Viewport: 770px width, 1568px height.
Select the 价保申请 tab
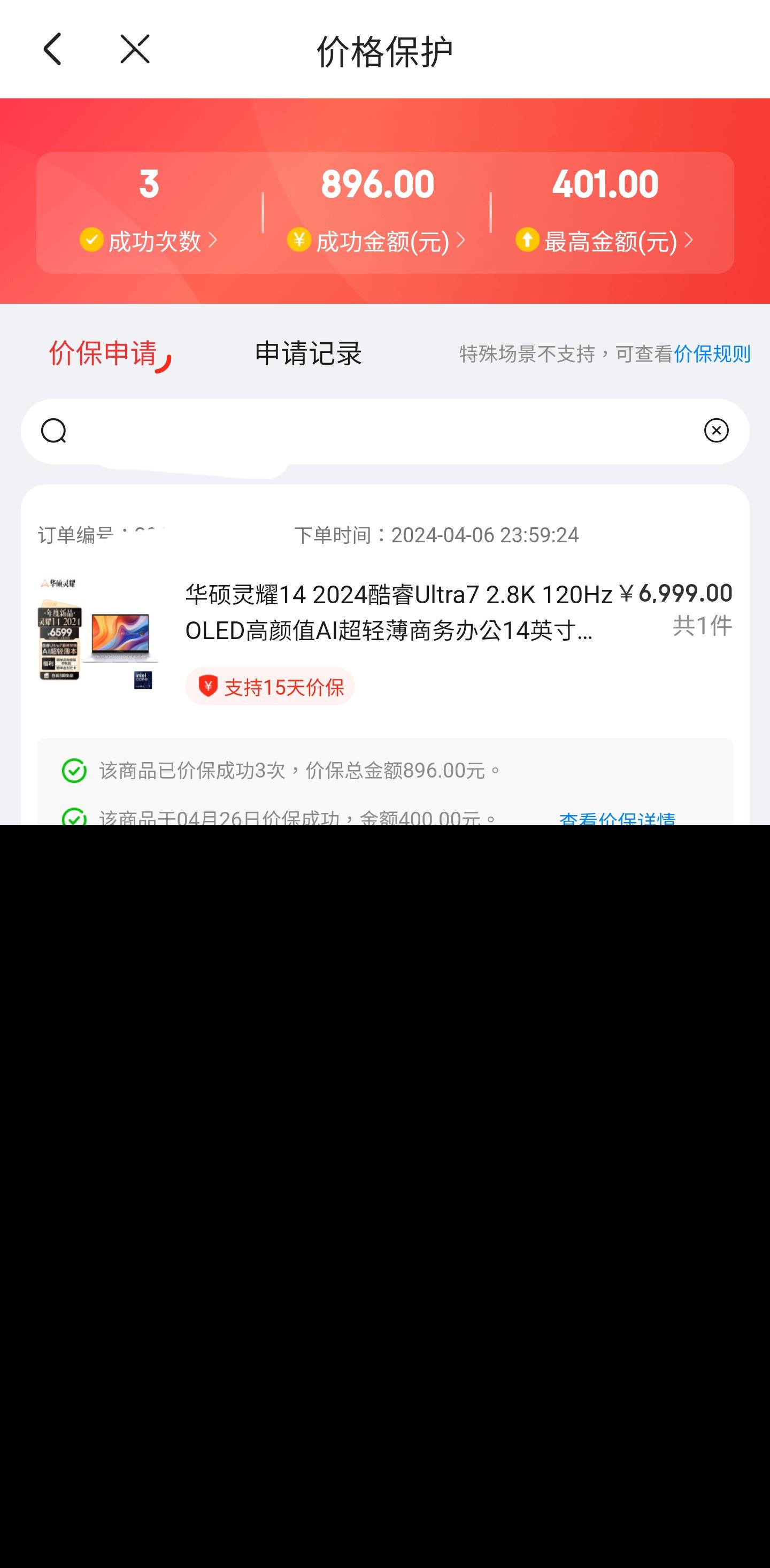[104, 353]
